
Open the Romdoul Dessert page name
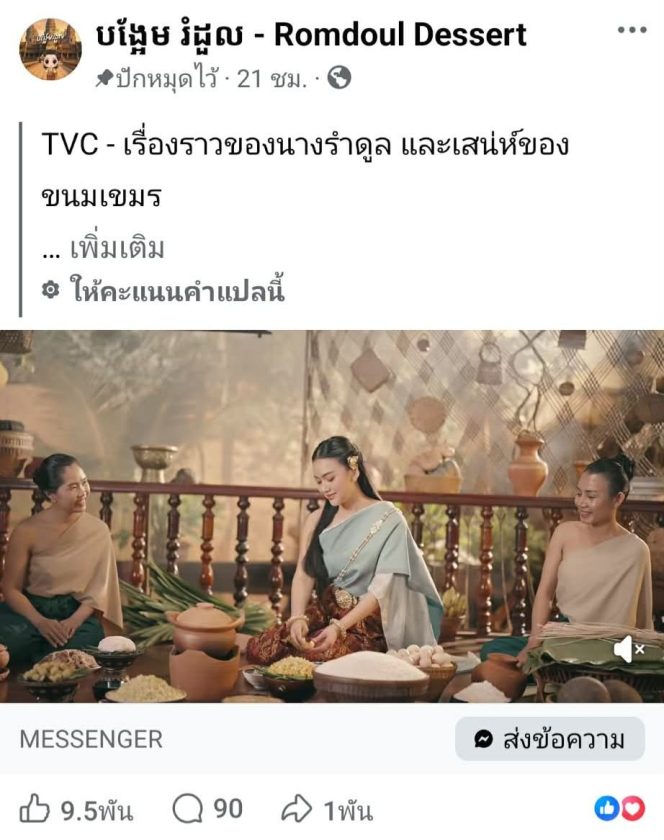(x=312, y=34)
